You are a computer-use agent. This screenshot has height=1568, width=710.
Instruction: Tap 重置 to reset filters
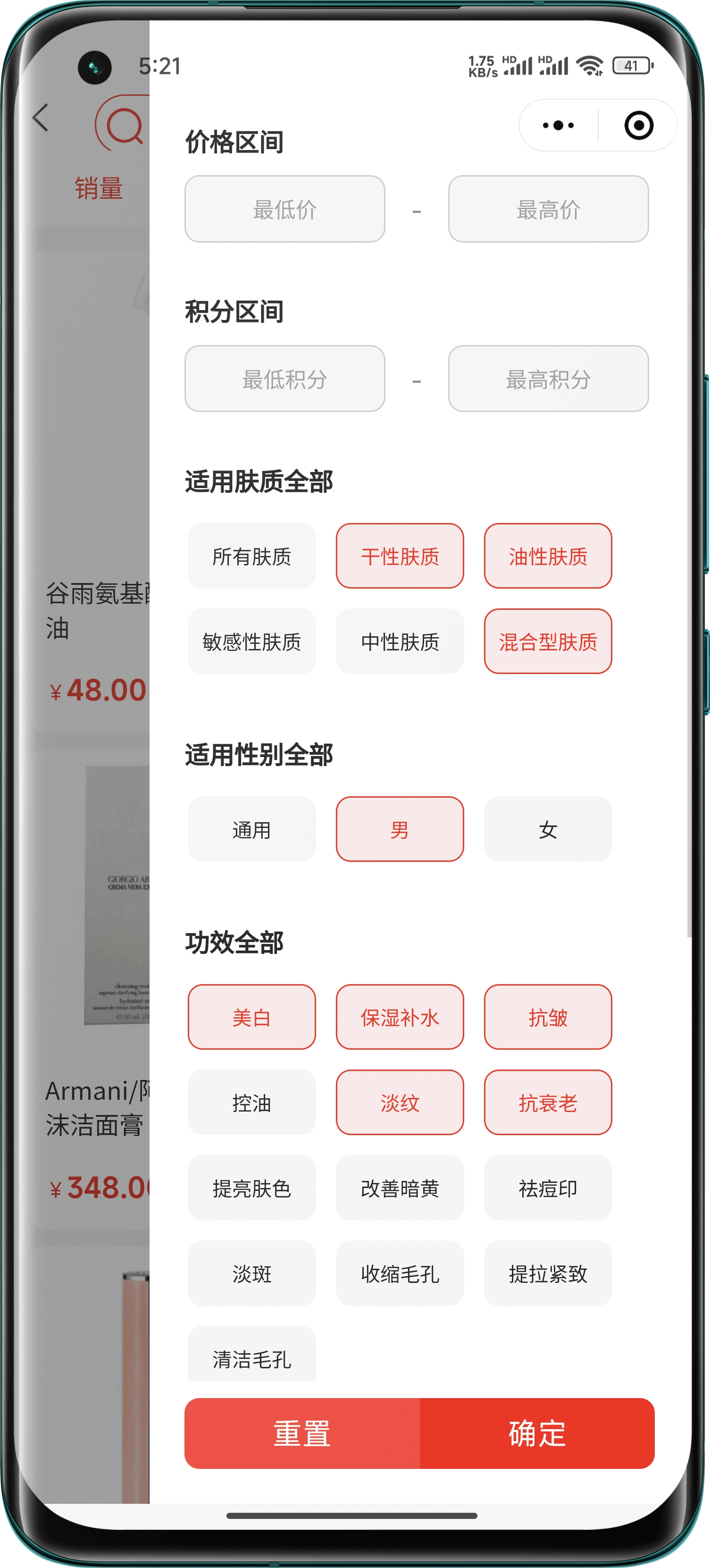(x=302, y=1433)
